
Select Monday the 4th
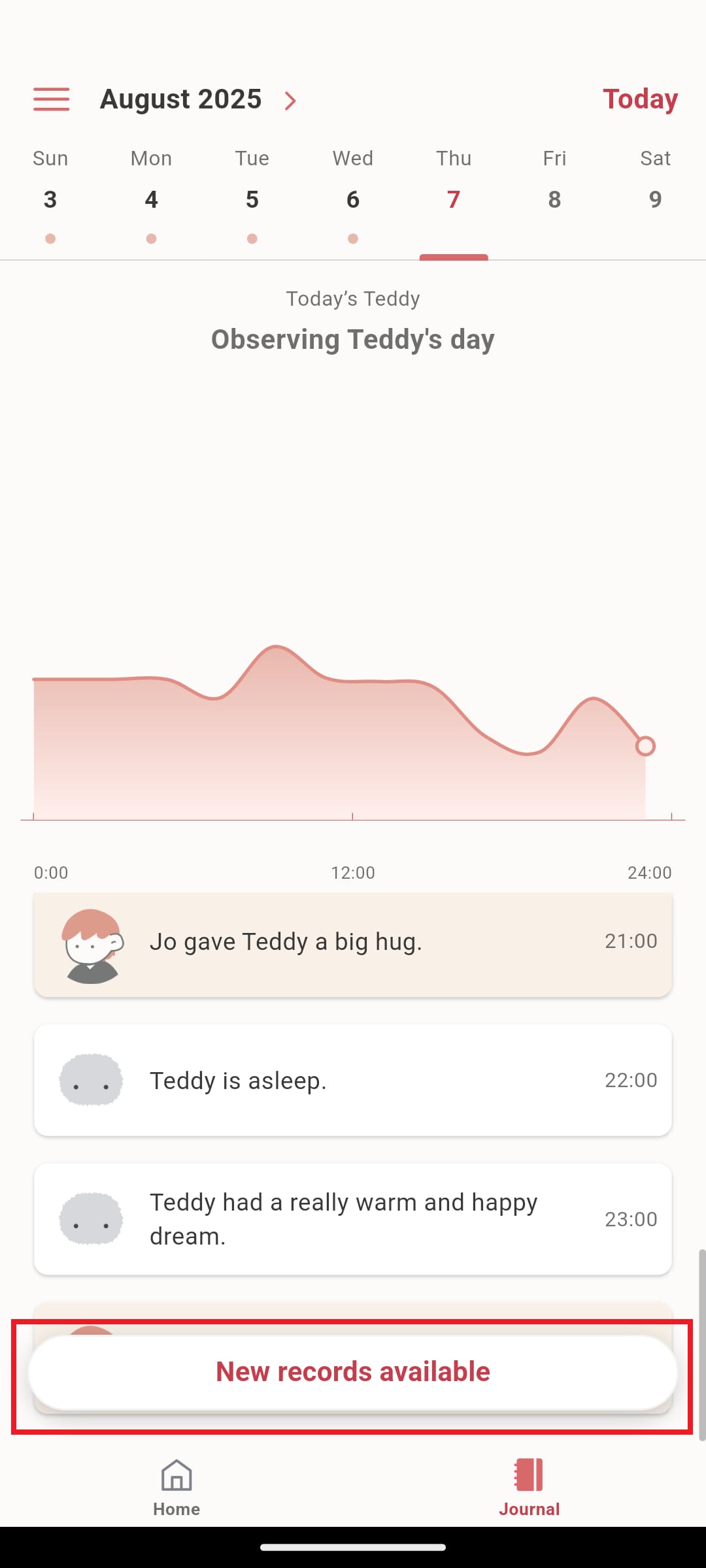(151, 199)
